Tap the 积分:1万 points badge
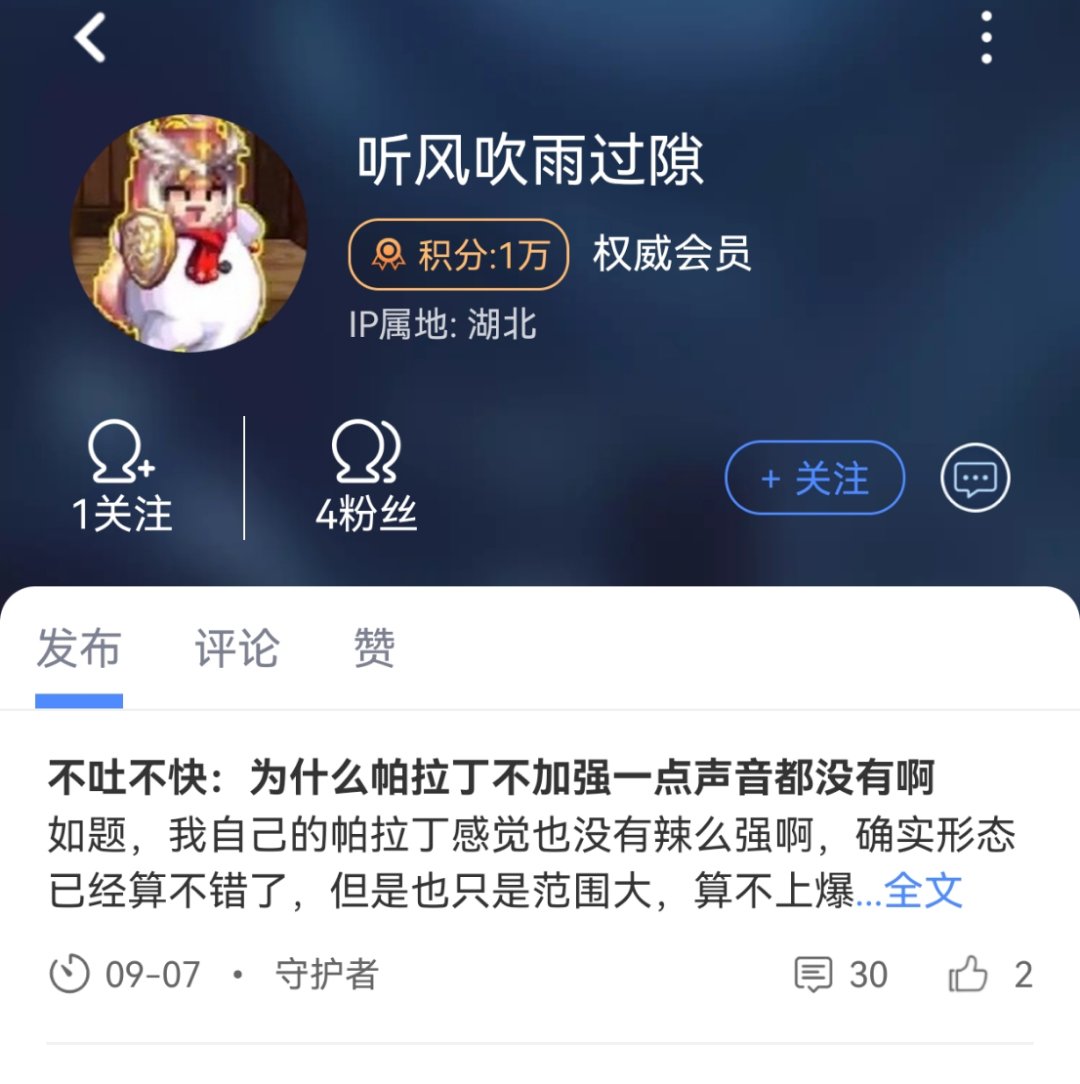The image size is (1080, 1084). coord(458,255)
